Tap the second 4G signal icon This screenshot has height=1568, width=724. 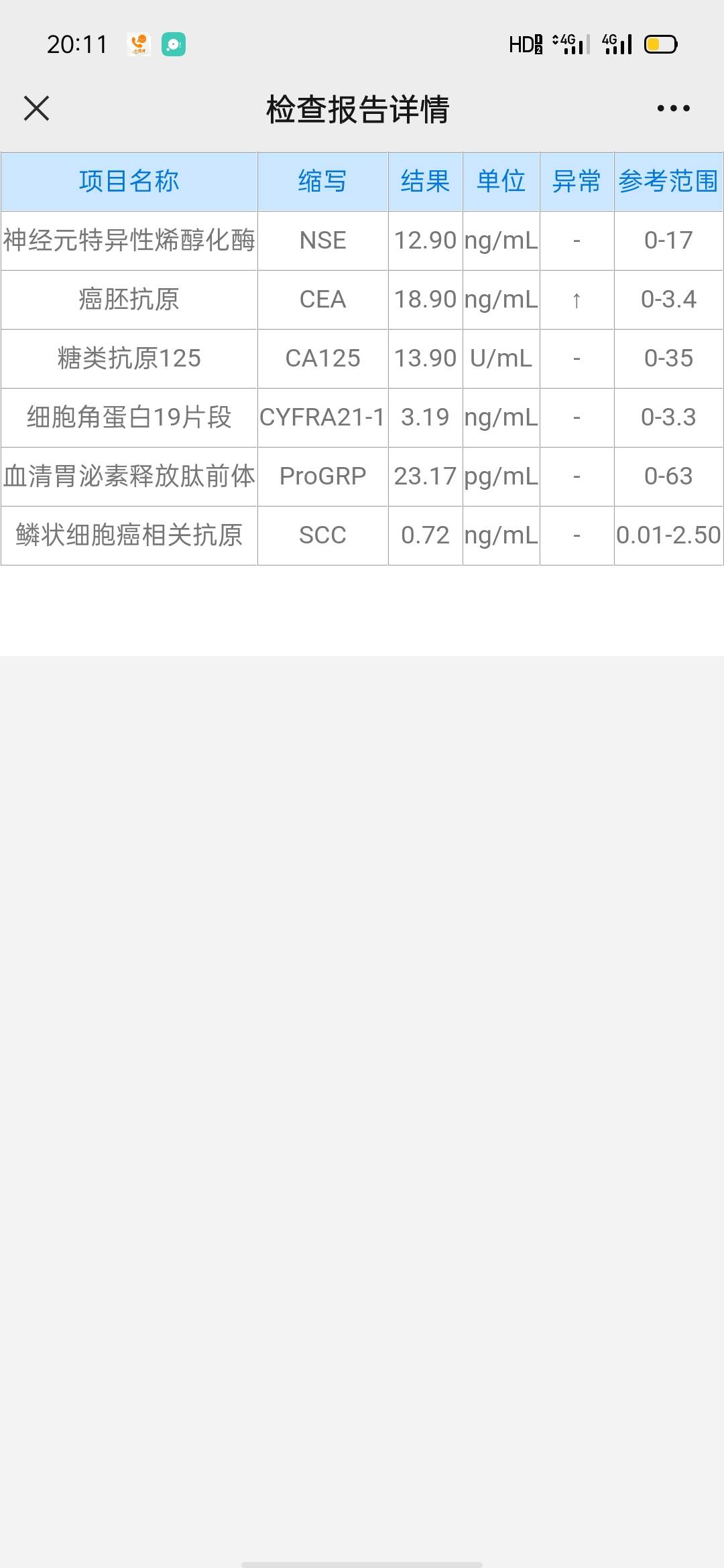pos(613,44)
